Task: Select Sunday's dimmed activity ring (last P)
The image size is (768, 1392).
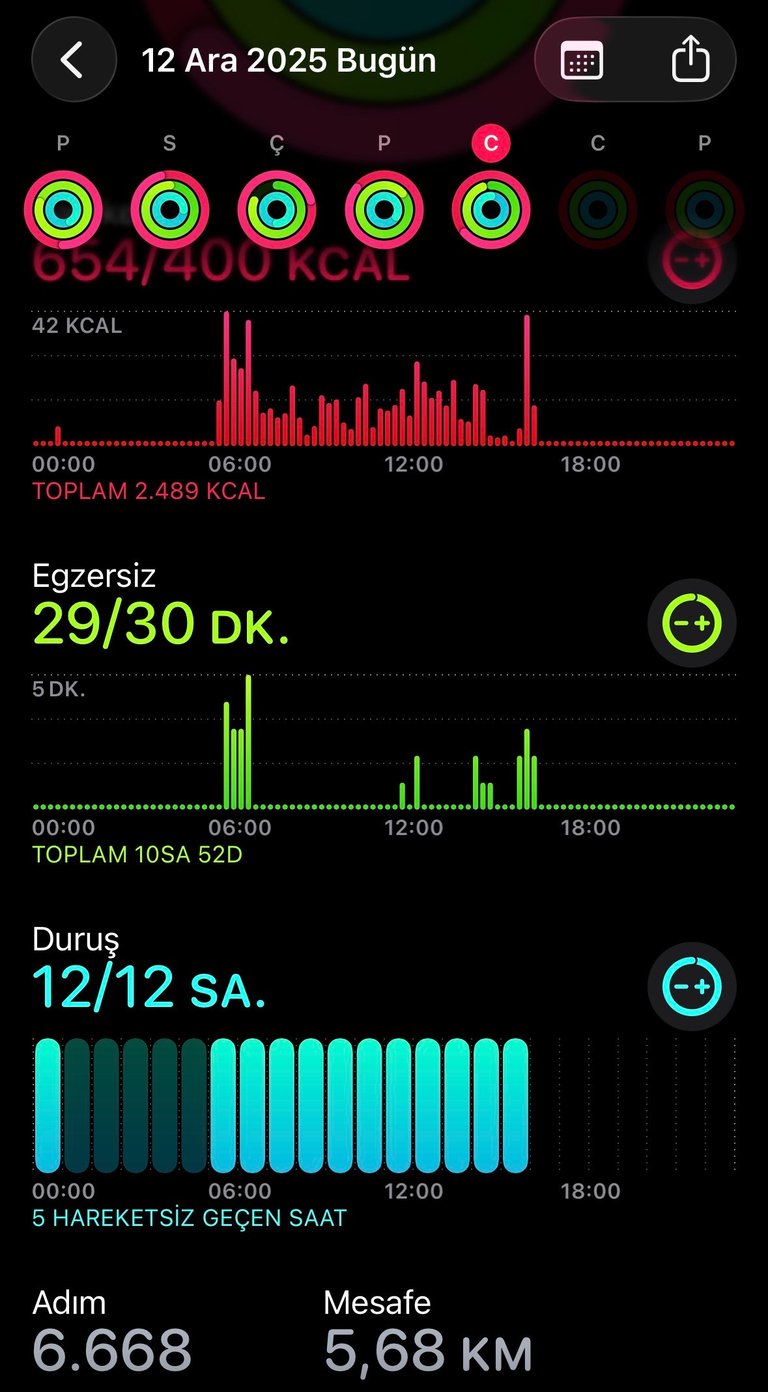Action: click(x=704, y=210)
